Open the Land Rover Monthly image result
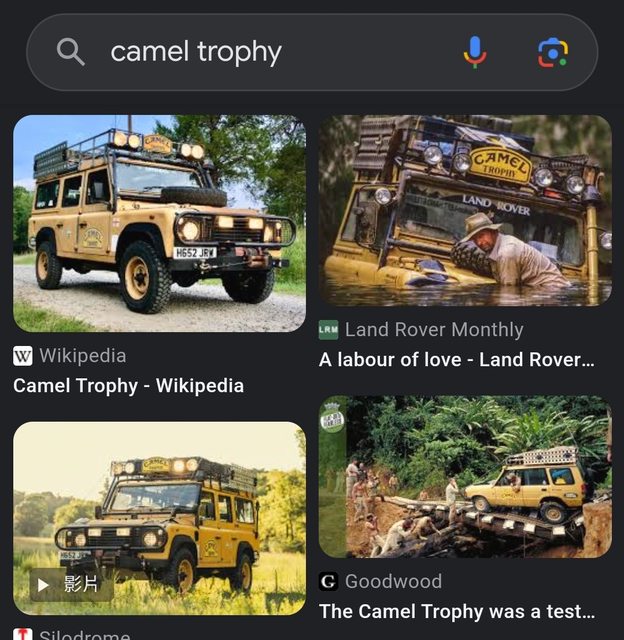The image size is (624, 640). [x=465, y=210]
